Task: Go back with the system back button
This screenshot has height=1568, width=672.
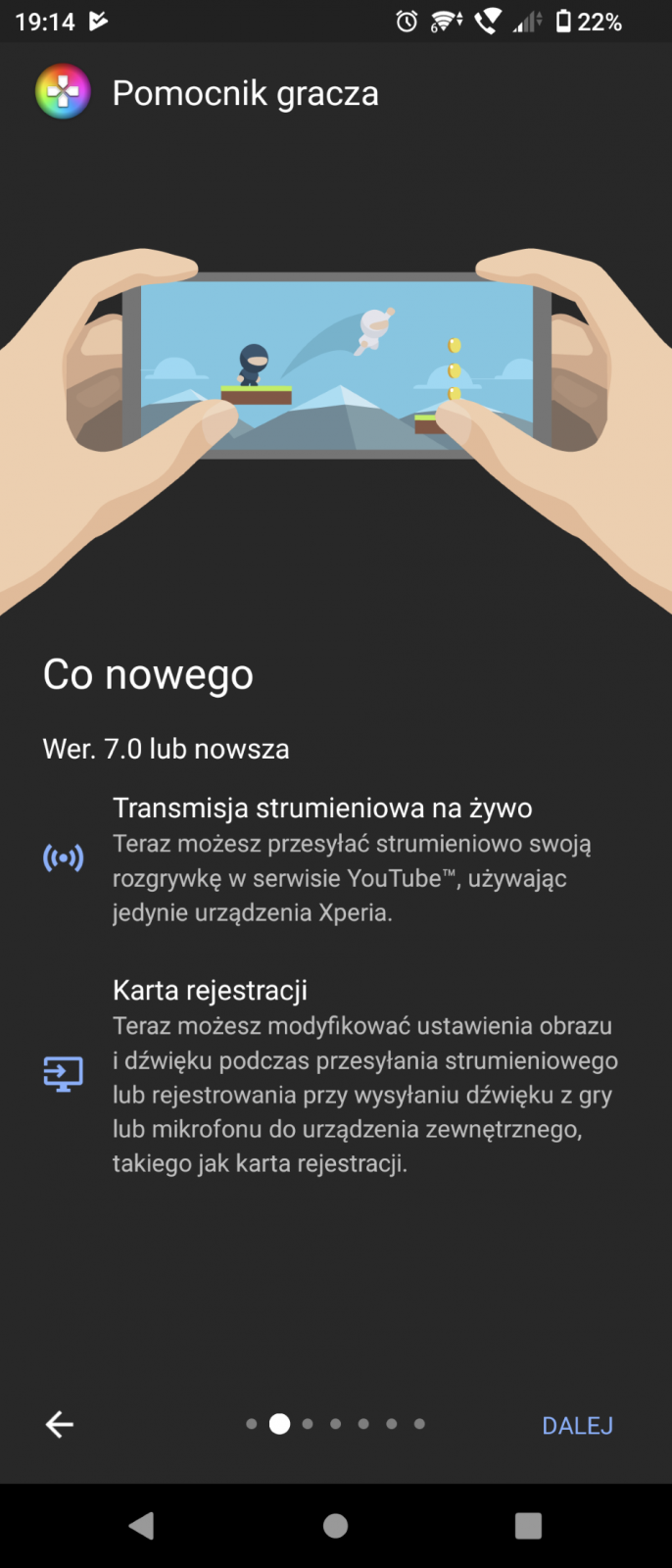Action: [142, 1525]
